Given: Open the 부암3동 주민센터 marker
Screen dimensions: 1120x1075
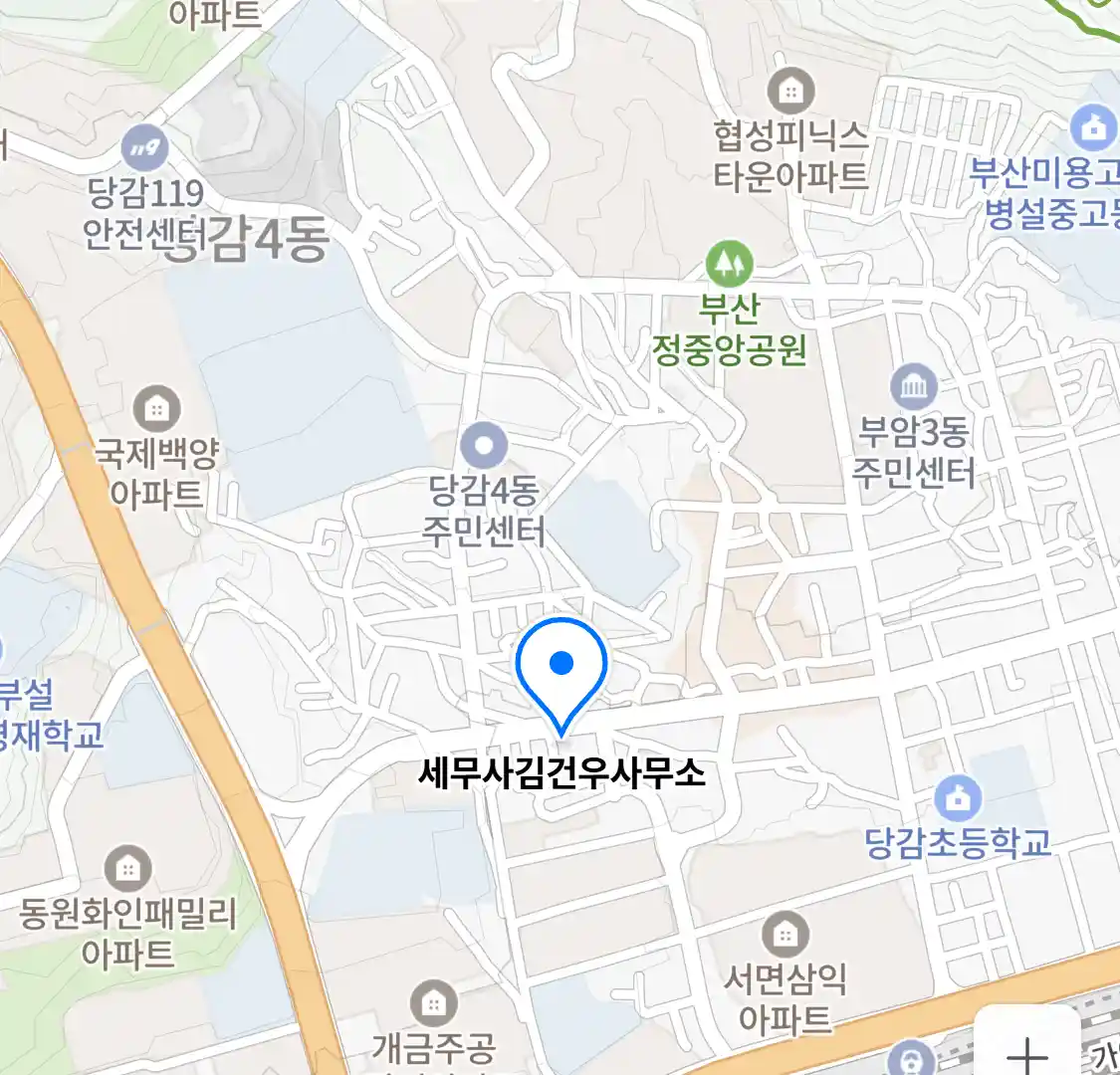Looking at the screenshot, I should [x=913, y=387].
